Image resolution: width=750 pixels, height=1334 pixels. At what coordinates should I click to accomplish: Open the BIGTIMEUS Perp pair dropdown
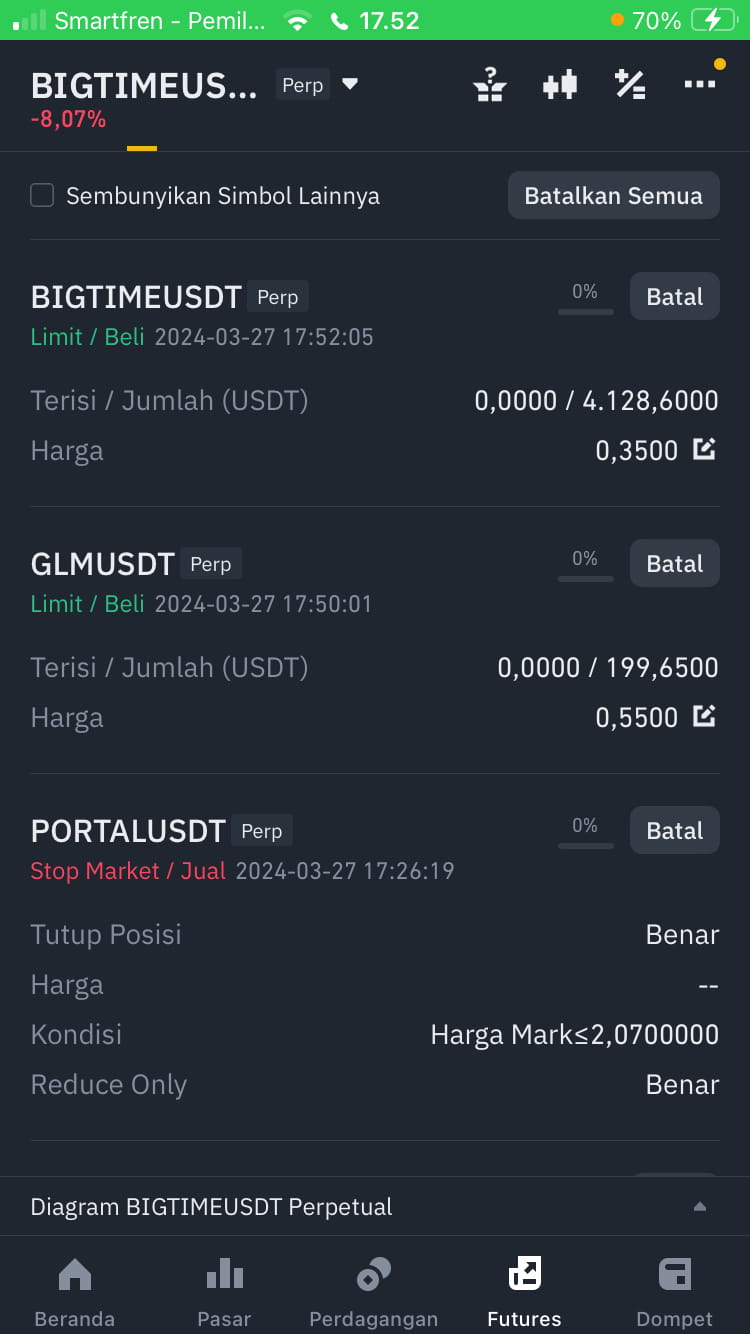click(x=145, y=85)
